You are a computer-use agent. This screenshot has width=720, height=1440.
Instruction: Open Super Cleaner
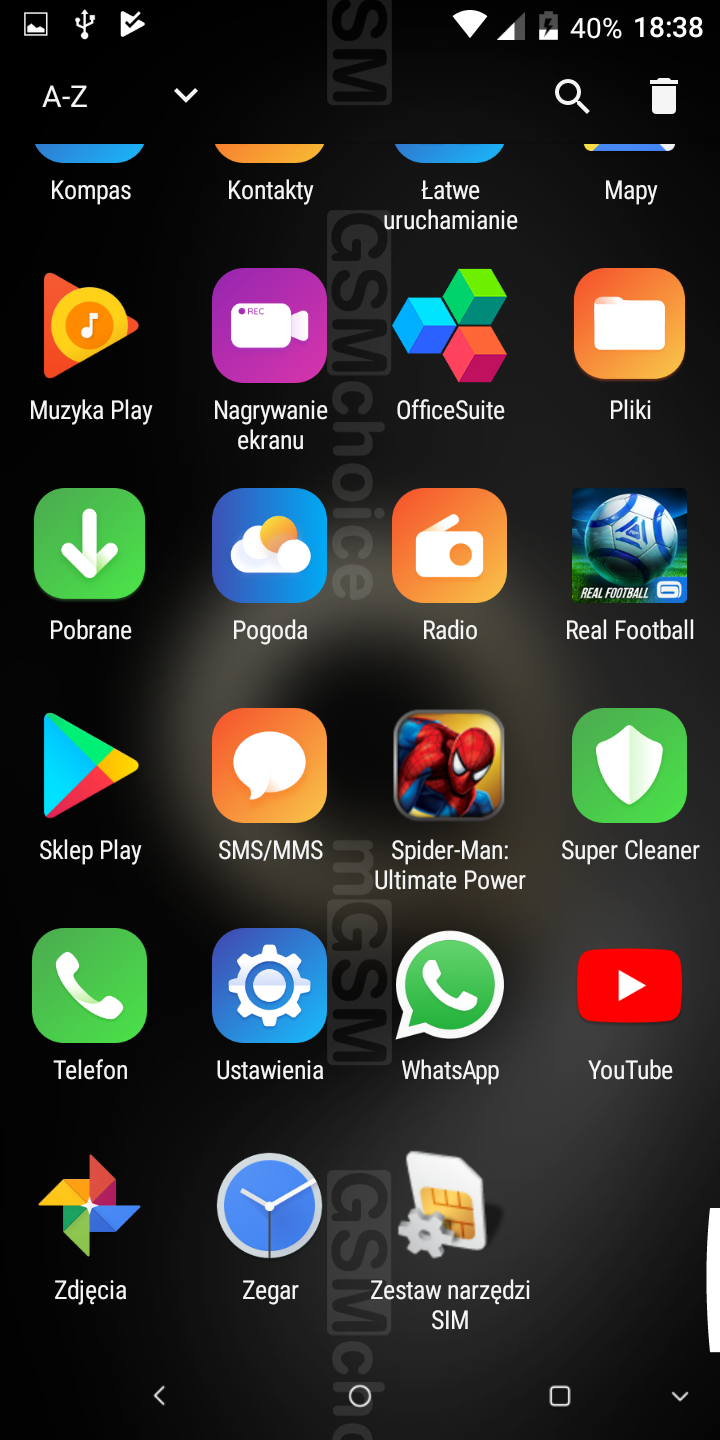pos(630,766)
